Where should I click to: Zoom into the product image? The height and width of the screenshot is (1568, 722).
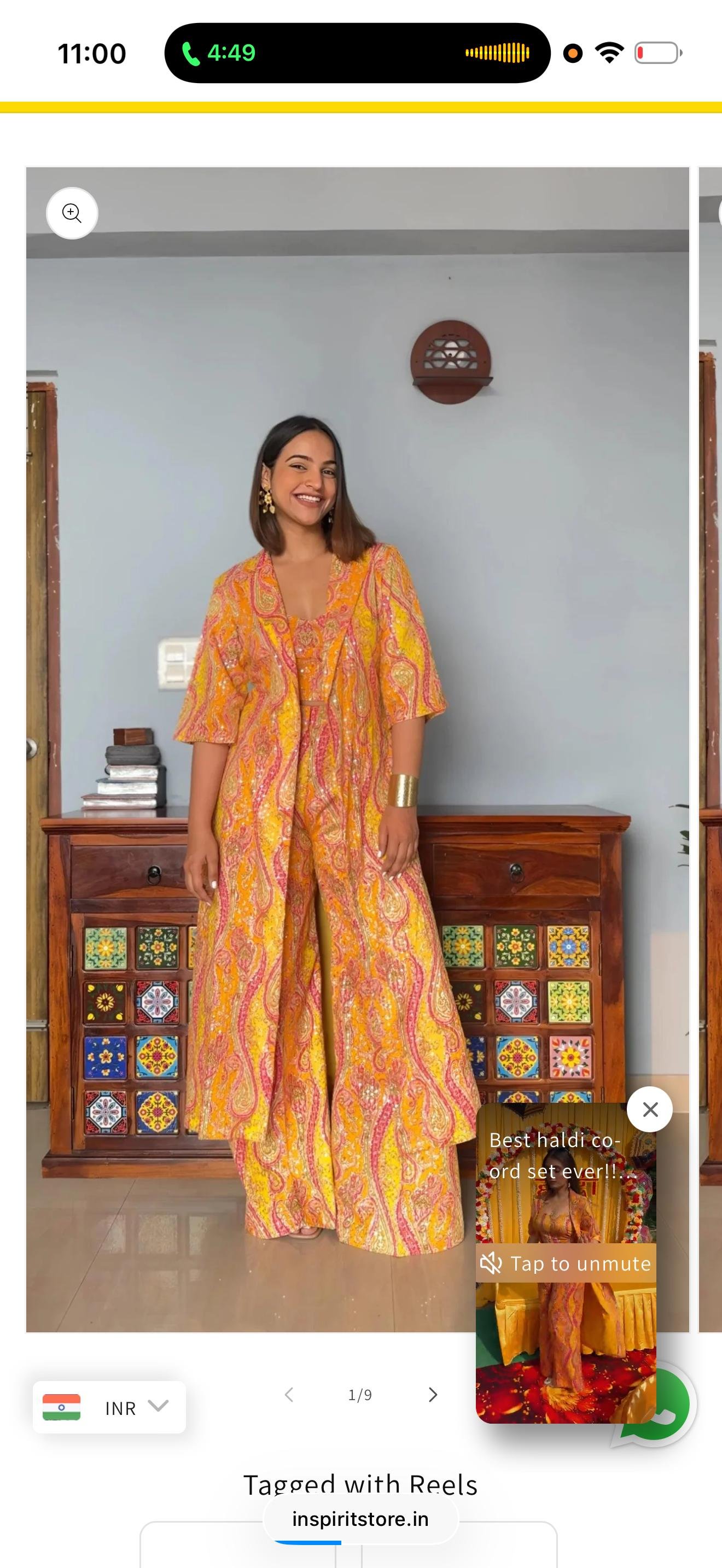coord(72,213)
